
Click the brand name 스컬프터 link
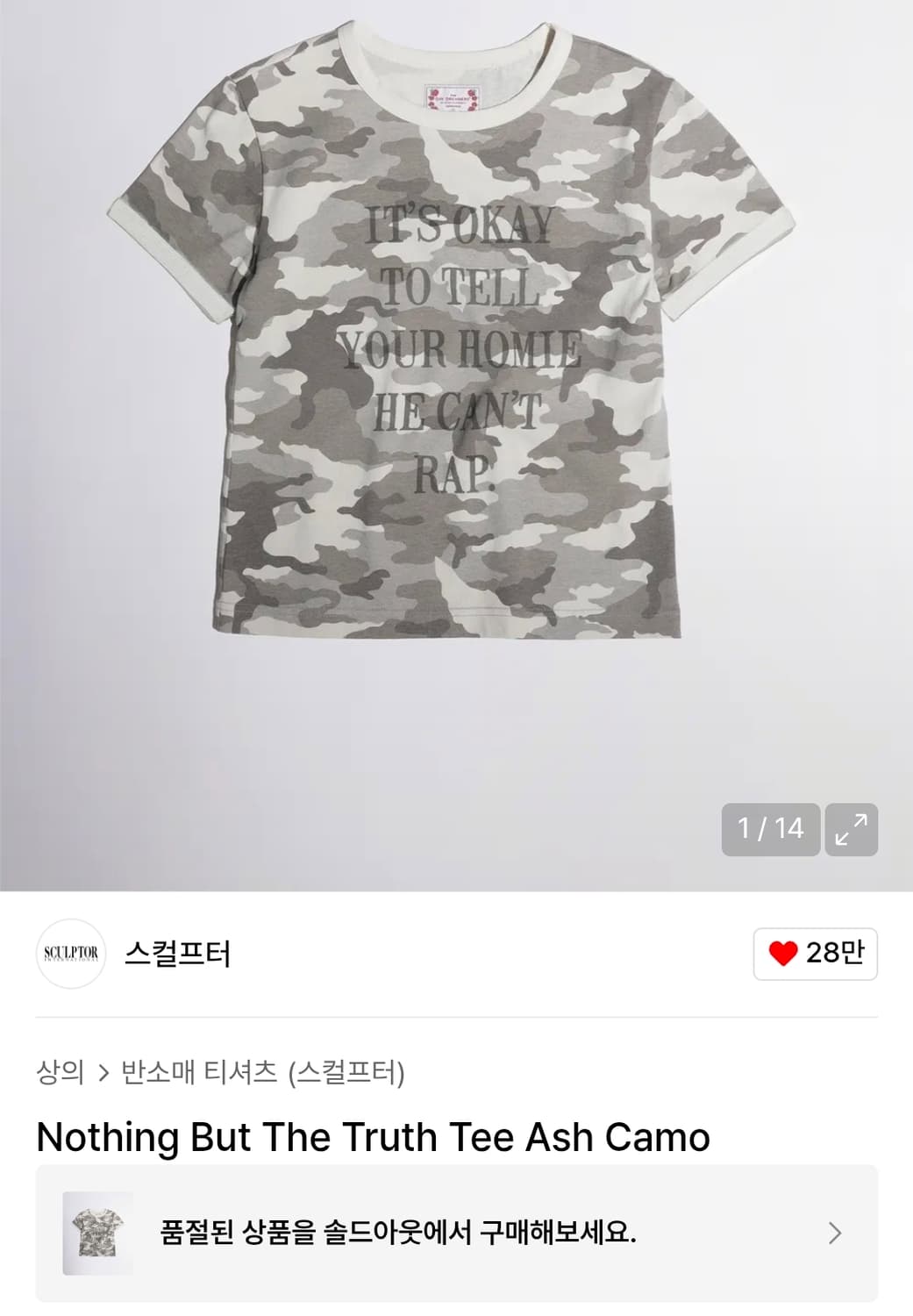[175, 952]
